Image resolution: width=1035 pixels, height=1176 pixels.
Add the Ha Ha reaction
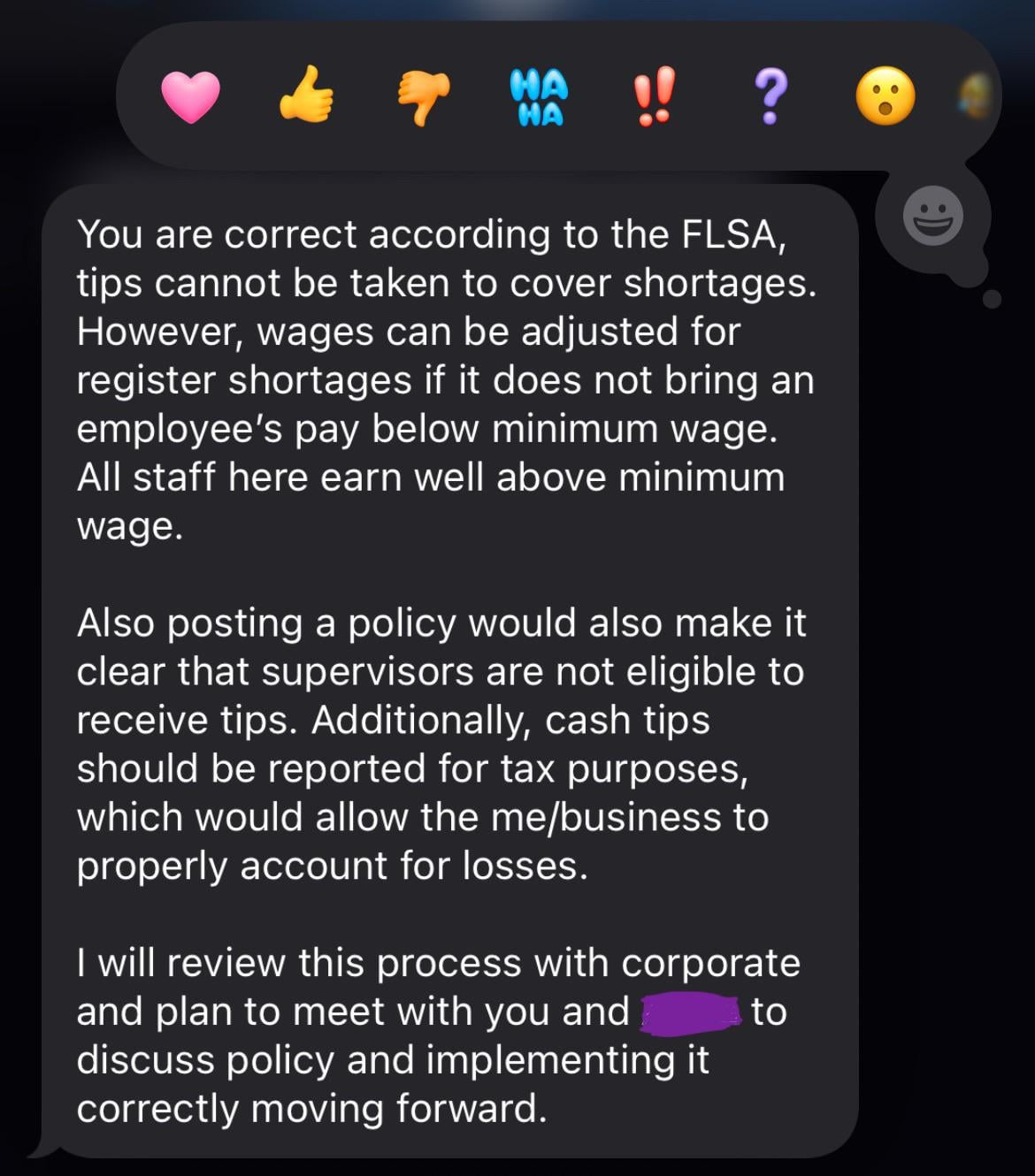(539, 97)
